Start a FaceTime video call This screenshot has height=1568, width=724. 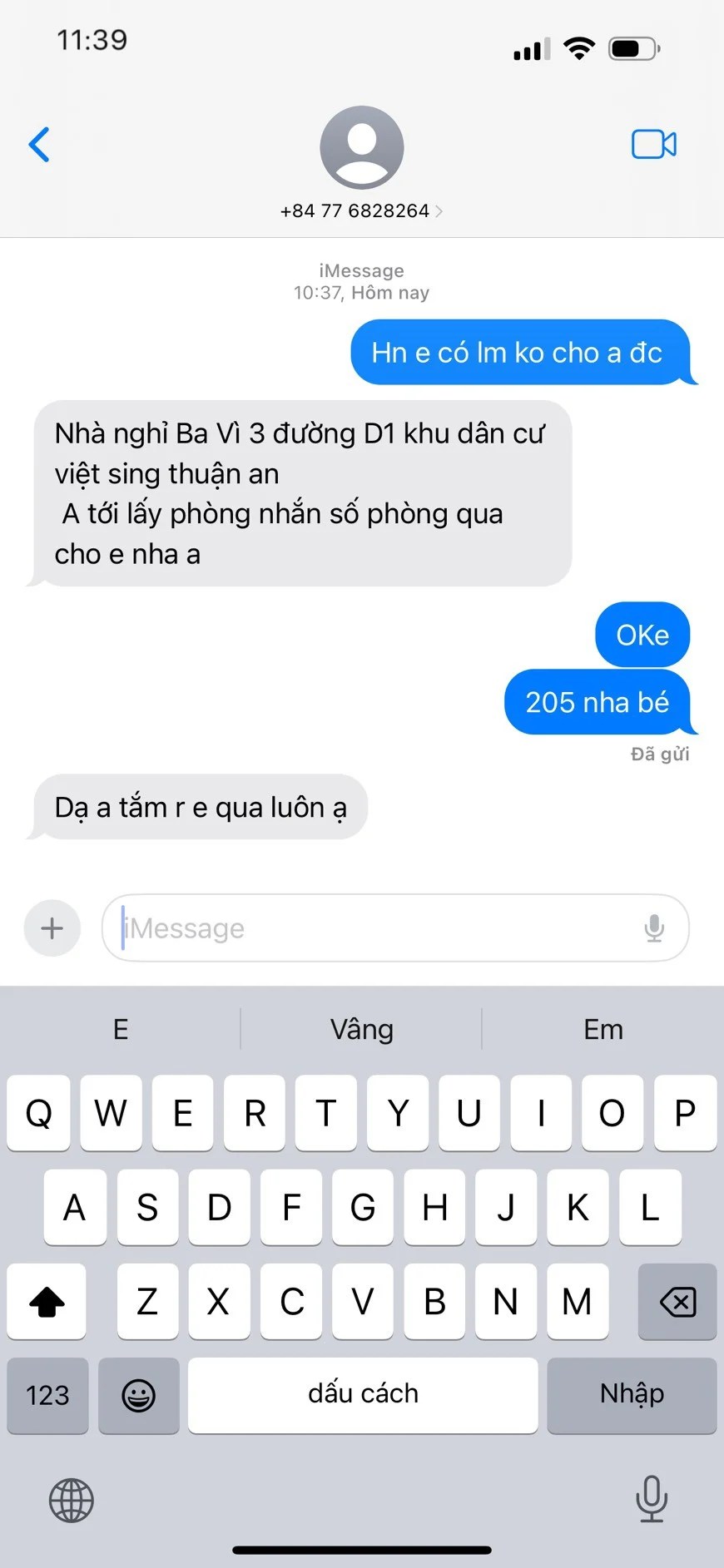tap(653, 145)
